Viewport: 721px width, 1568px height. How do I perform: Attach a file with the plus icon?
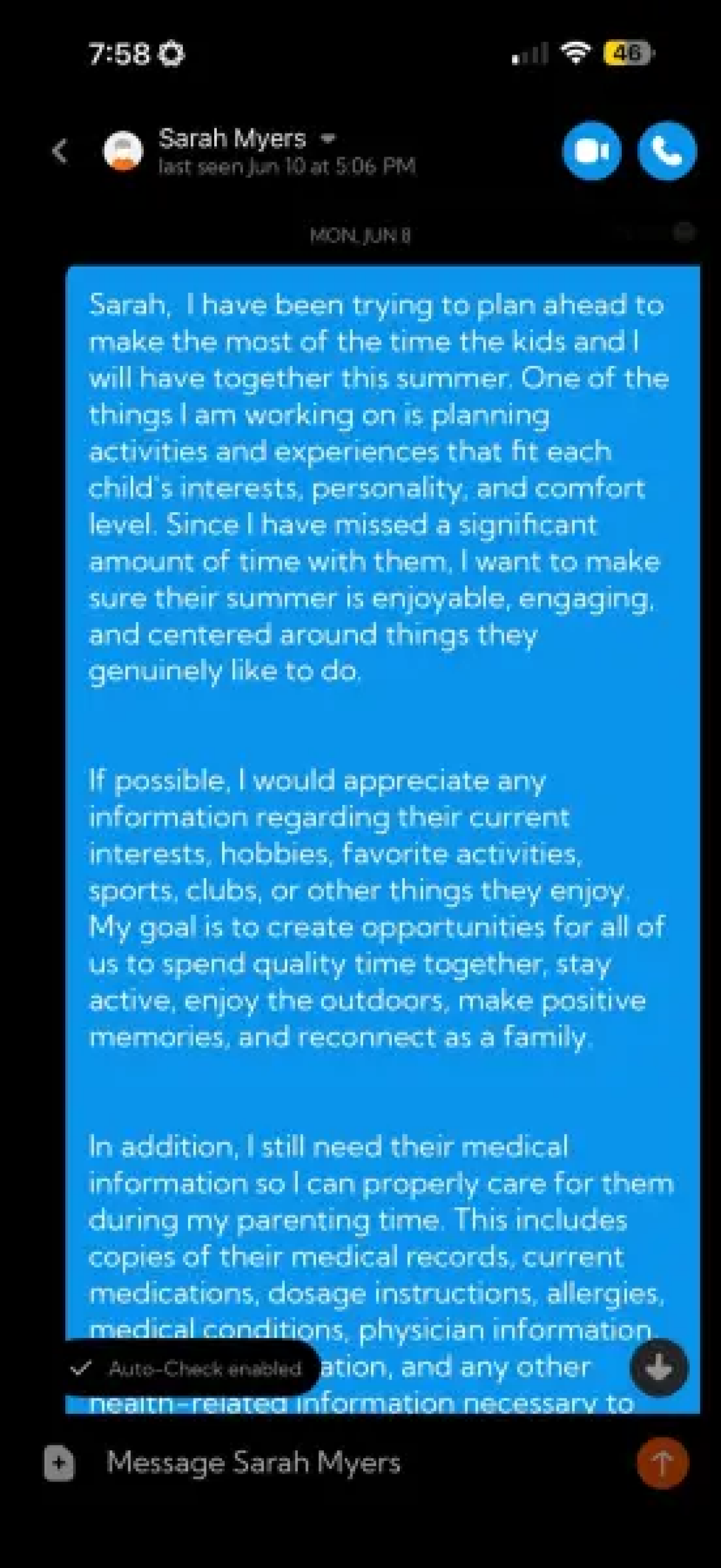pyautogui.click(x=59, y=1462)
